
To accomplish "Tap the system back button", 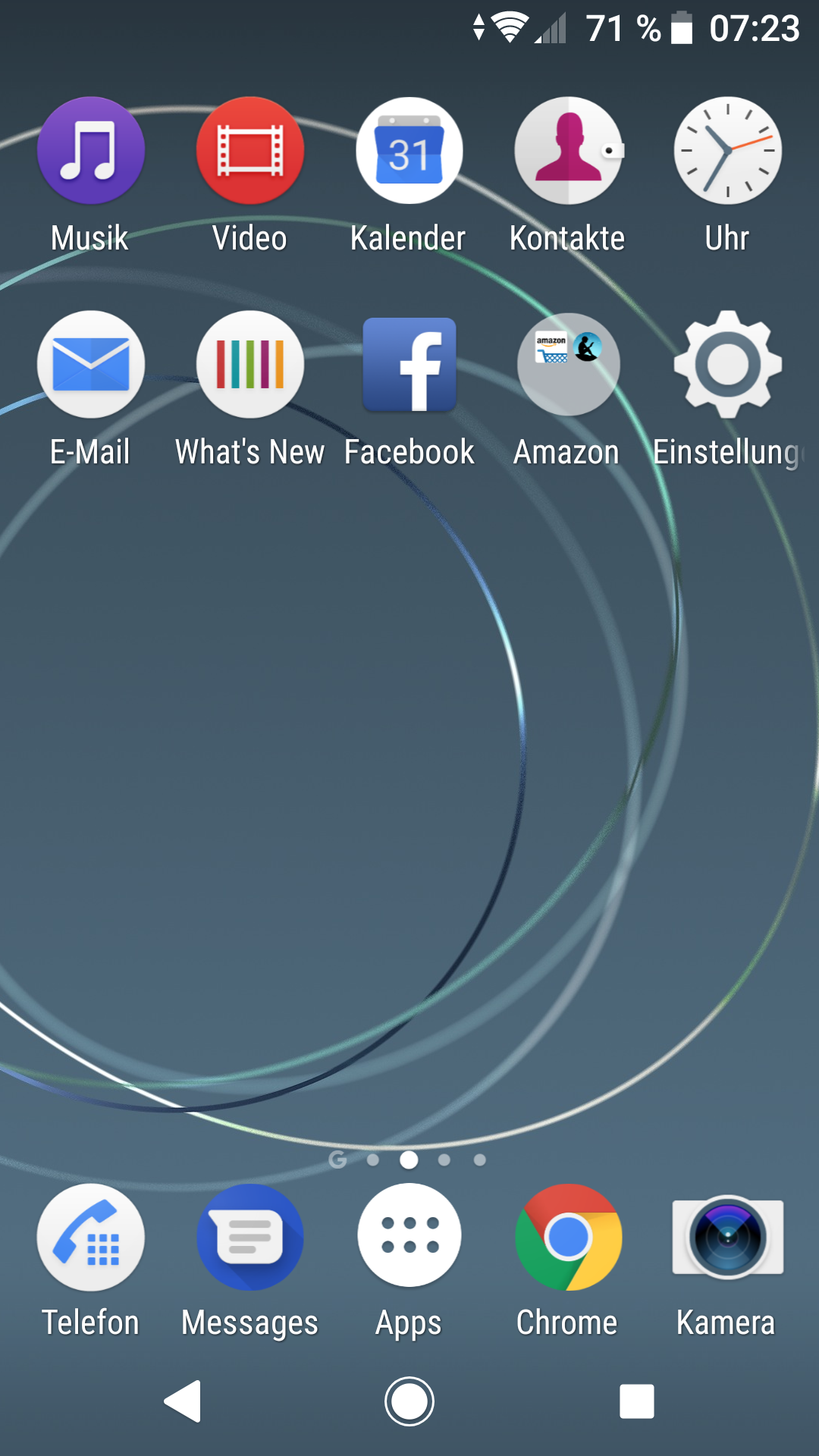I will pos(183,1401).
